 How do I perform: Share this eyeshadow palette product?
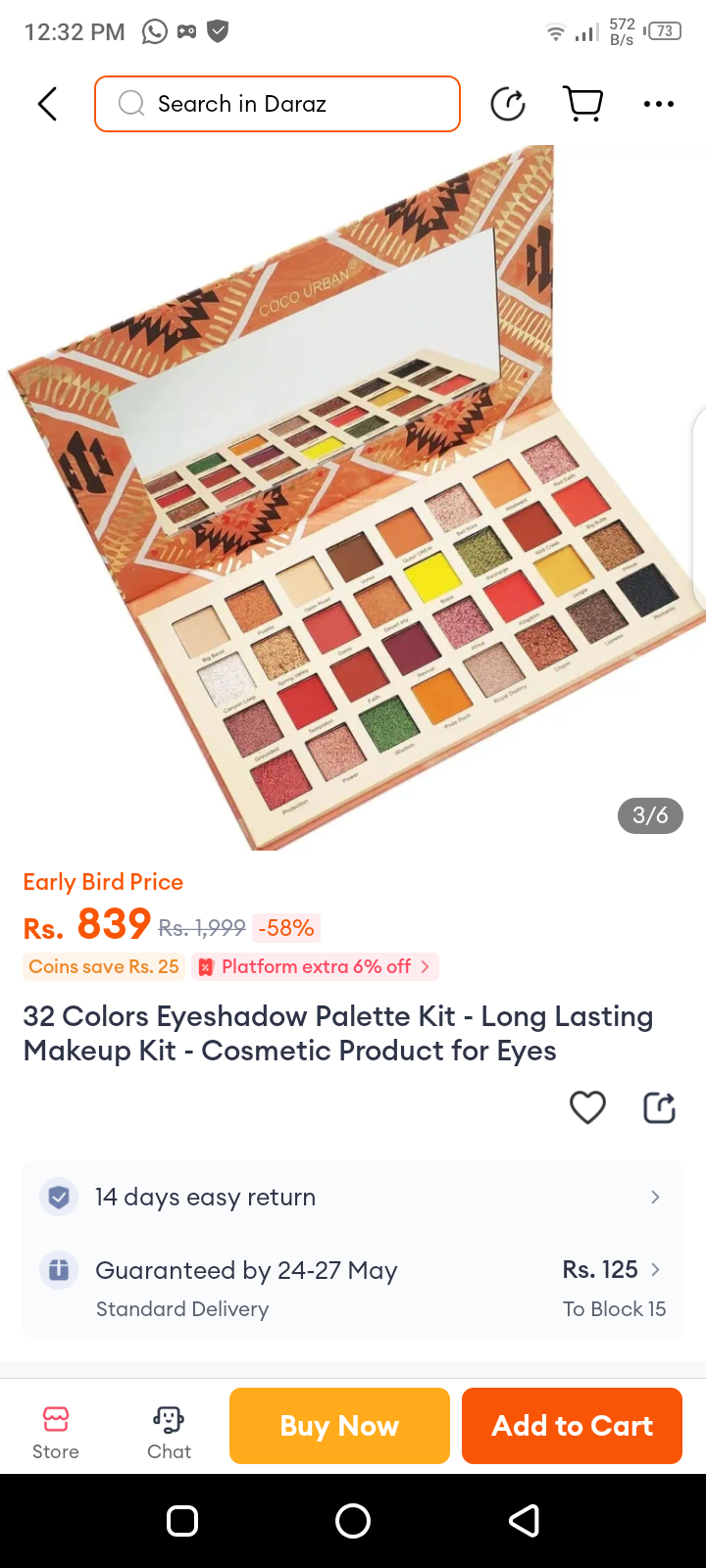pos(659,1107)
